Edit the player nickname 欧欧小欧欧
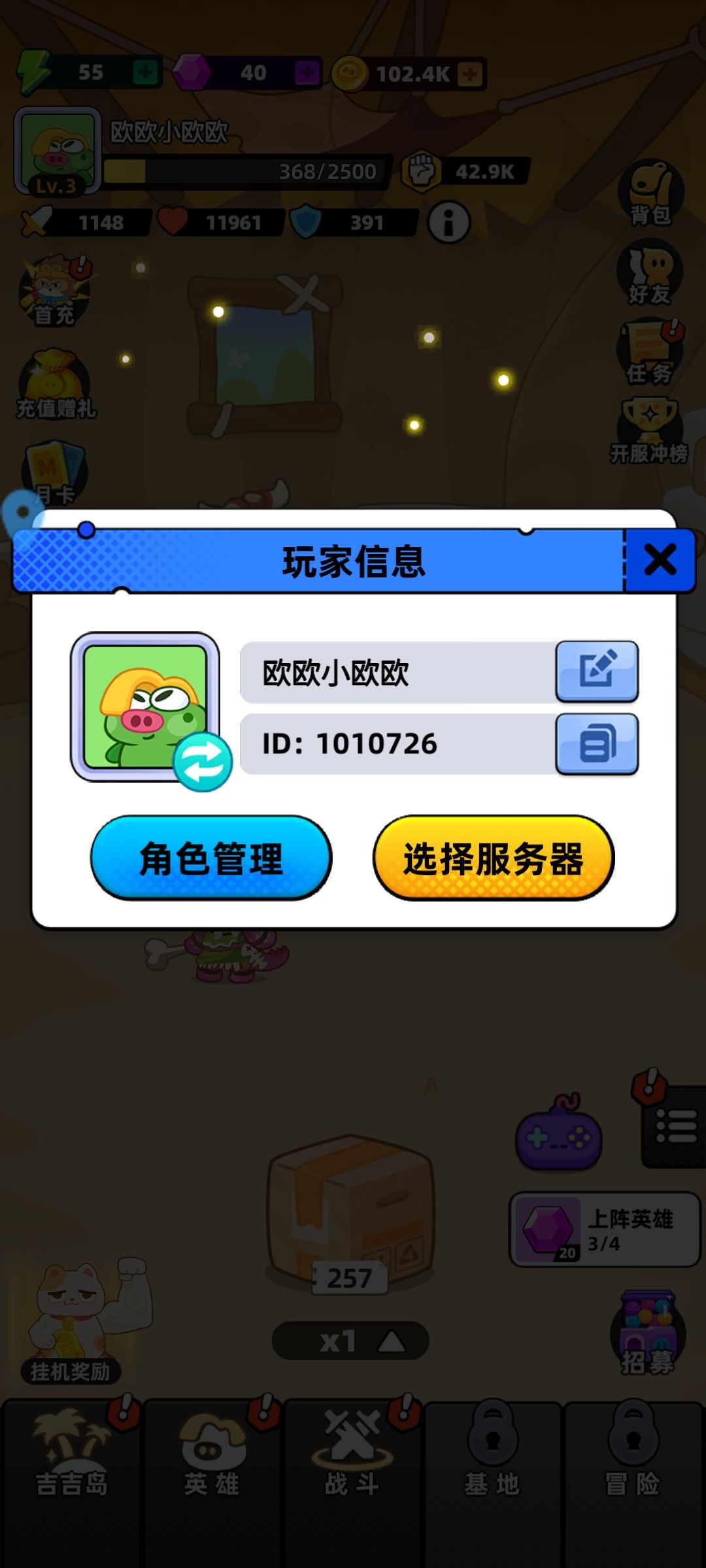The width and height of the screenshot is (706, 1568). click(597, 672)
